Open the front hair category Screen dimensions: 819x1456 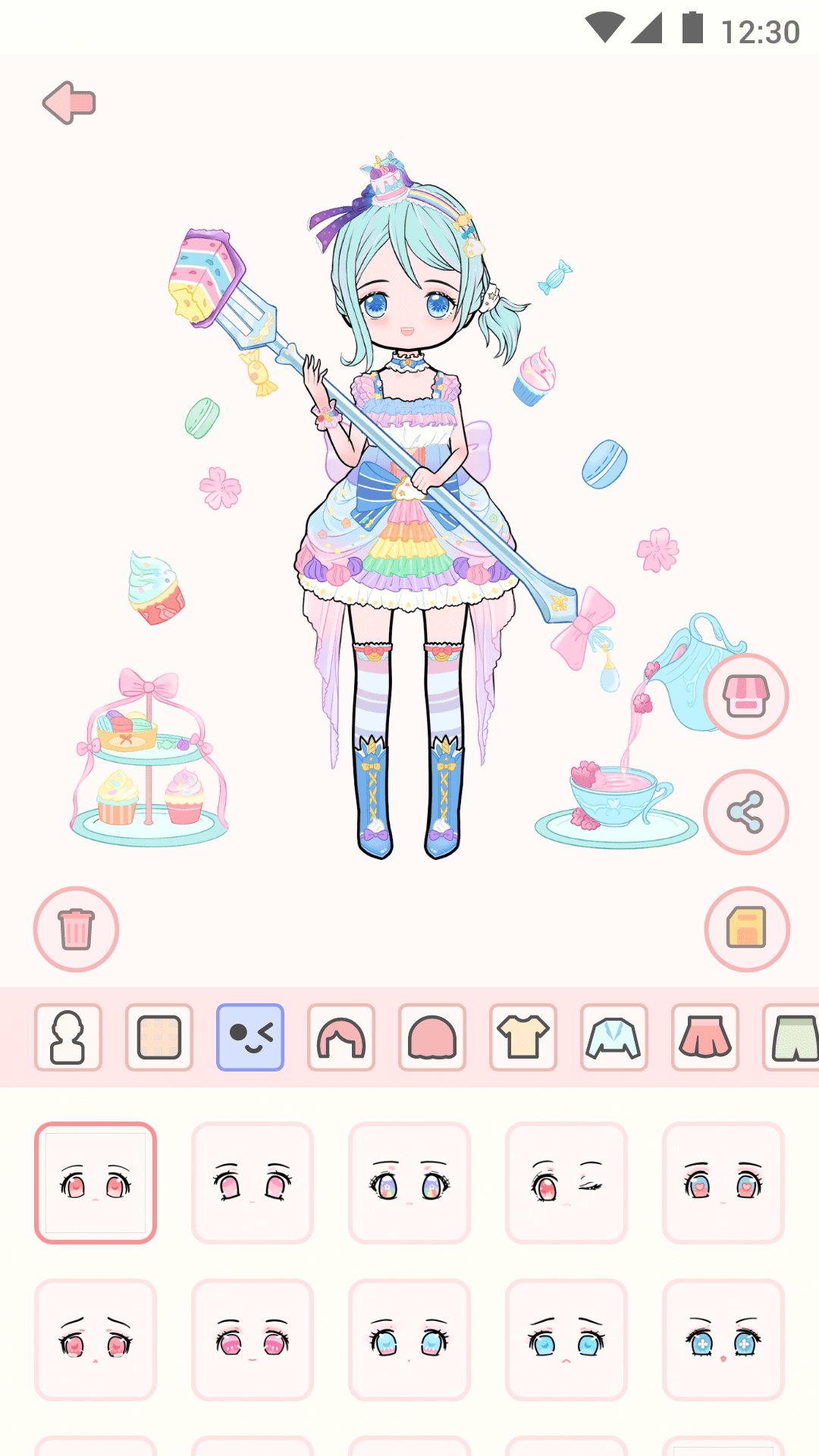click(x=432, y=1037)
